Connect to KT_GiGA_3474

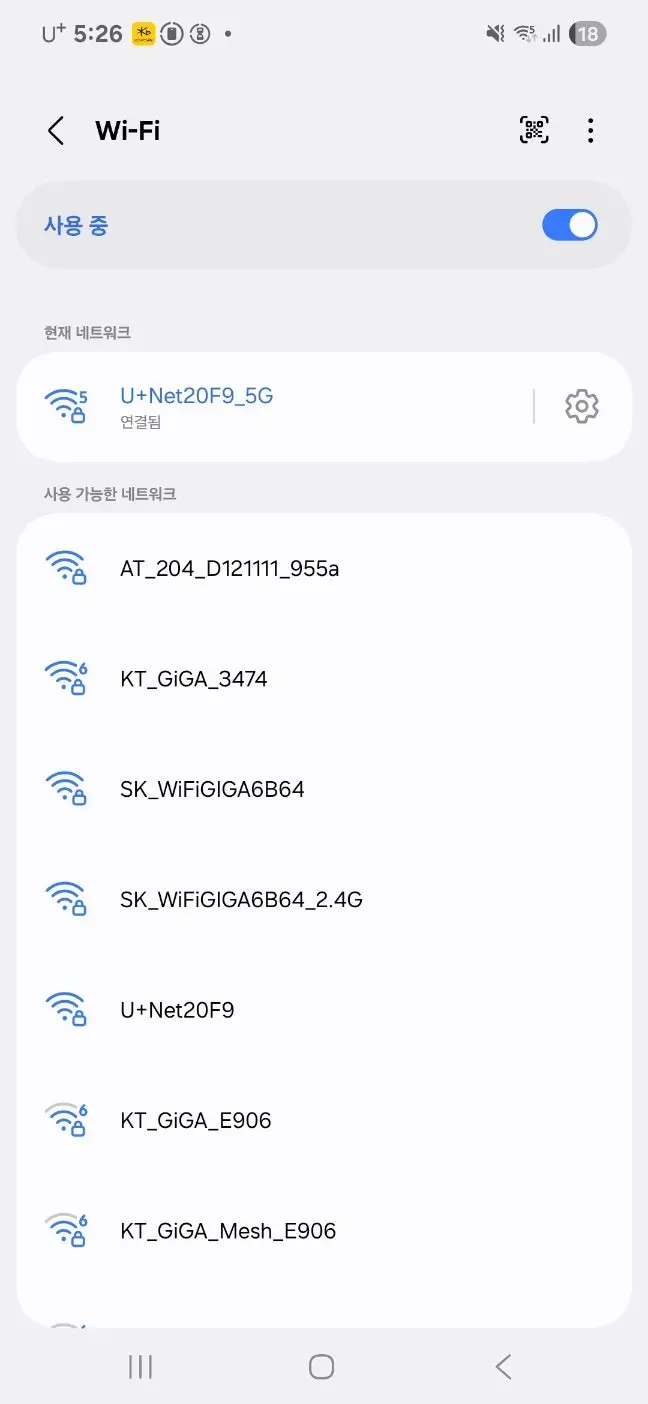[193, 679]
